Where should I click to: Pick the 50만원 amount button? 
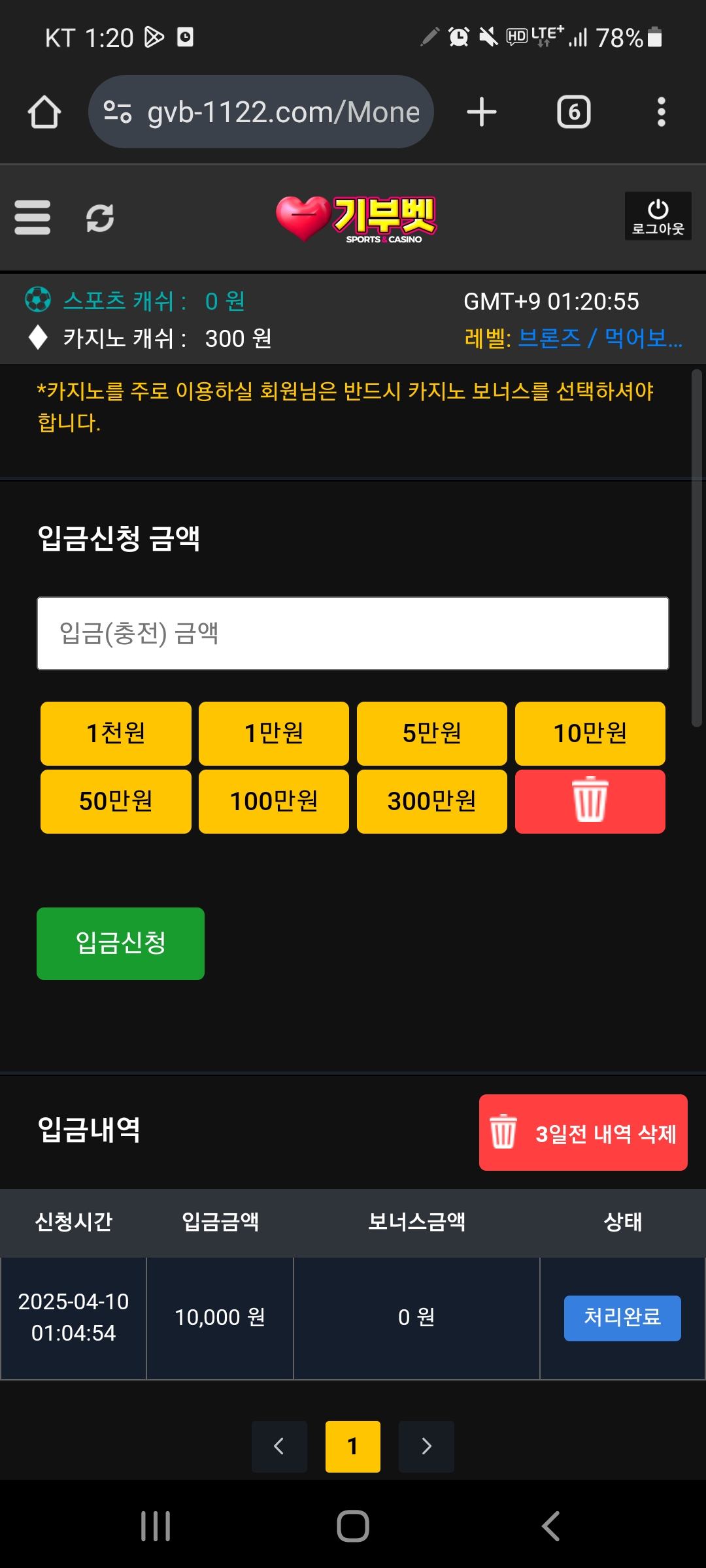tap(116, 801)
